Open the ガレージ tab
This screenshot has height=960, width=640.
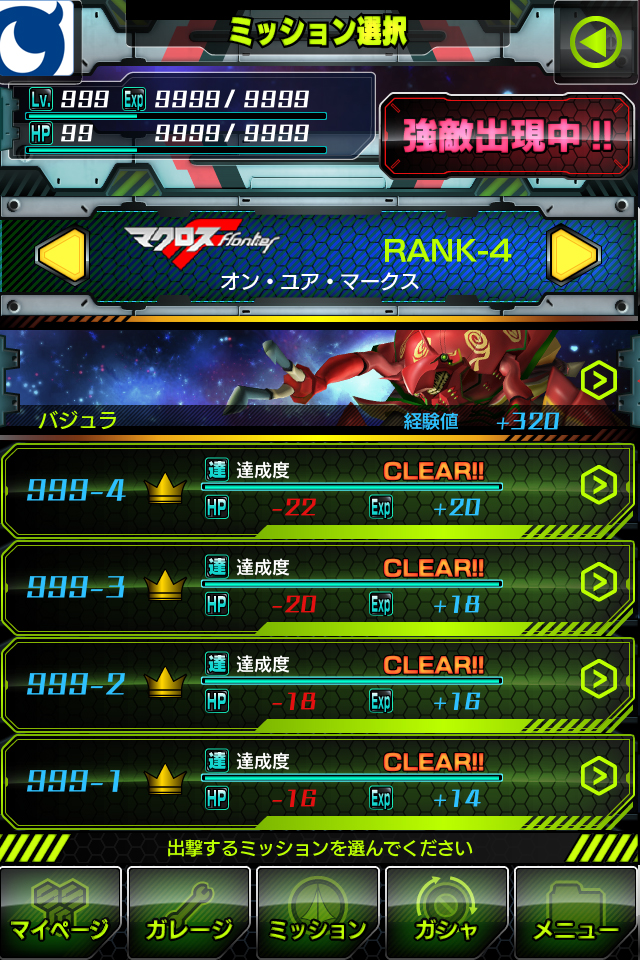click(x=189, y=912)
